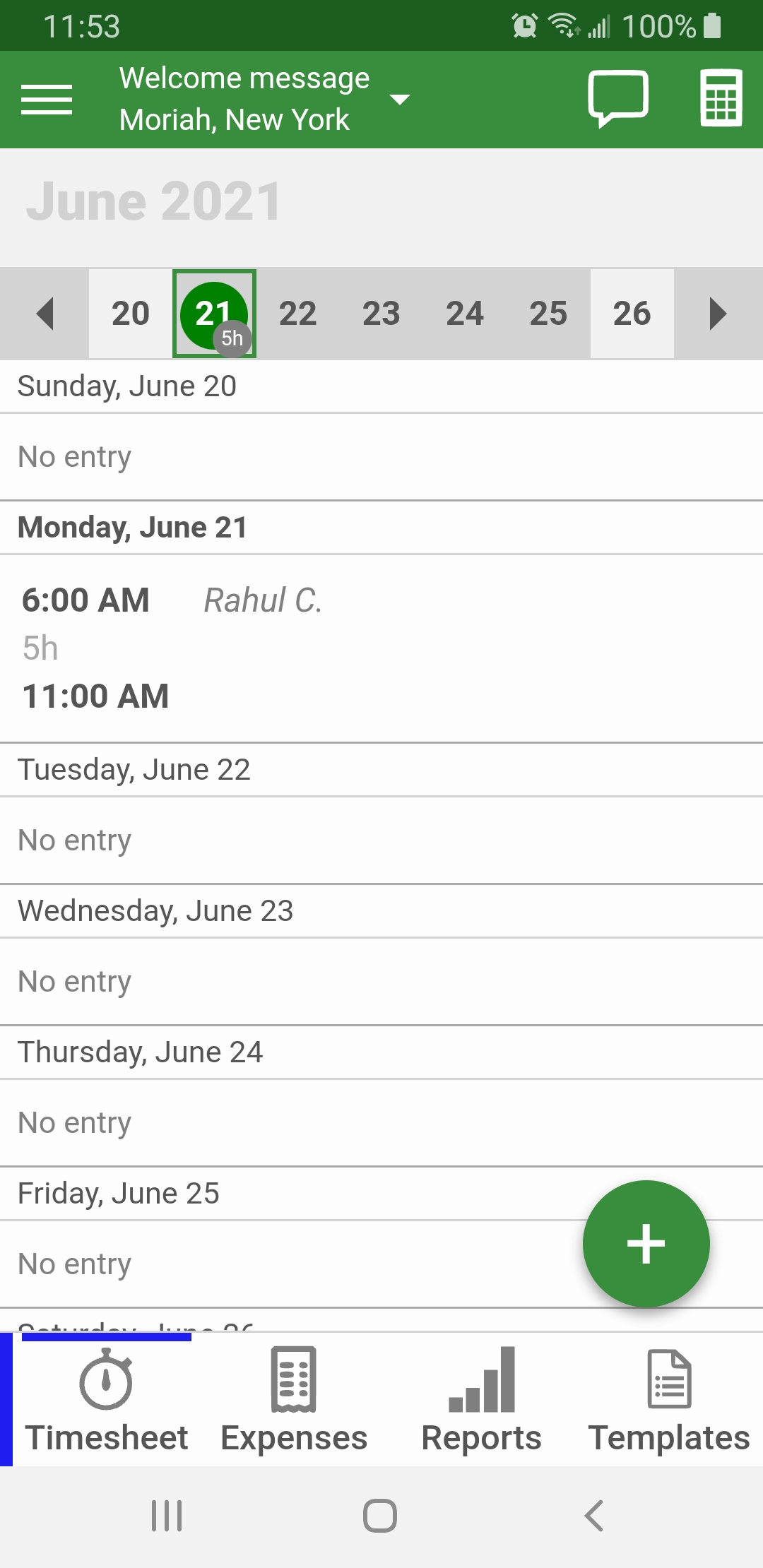The height and width of the screenshot is (1568, 763).
Task: Go to previous week with left arrow
Action: [45, 313]
